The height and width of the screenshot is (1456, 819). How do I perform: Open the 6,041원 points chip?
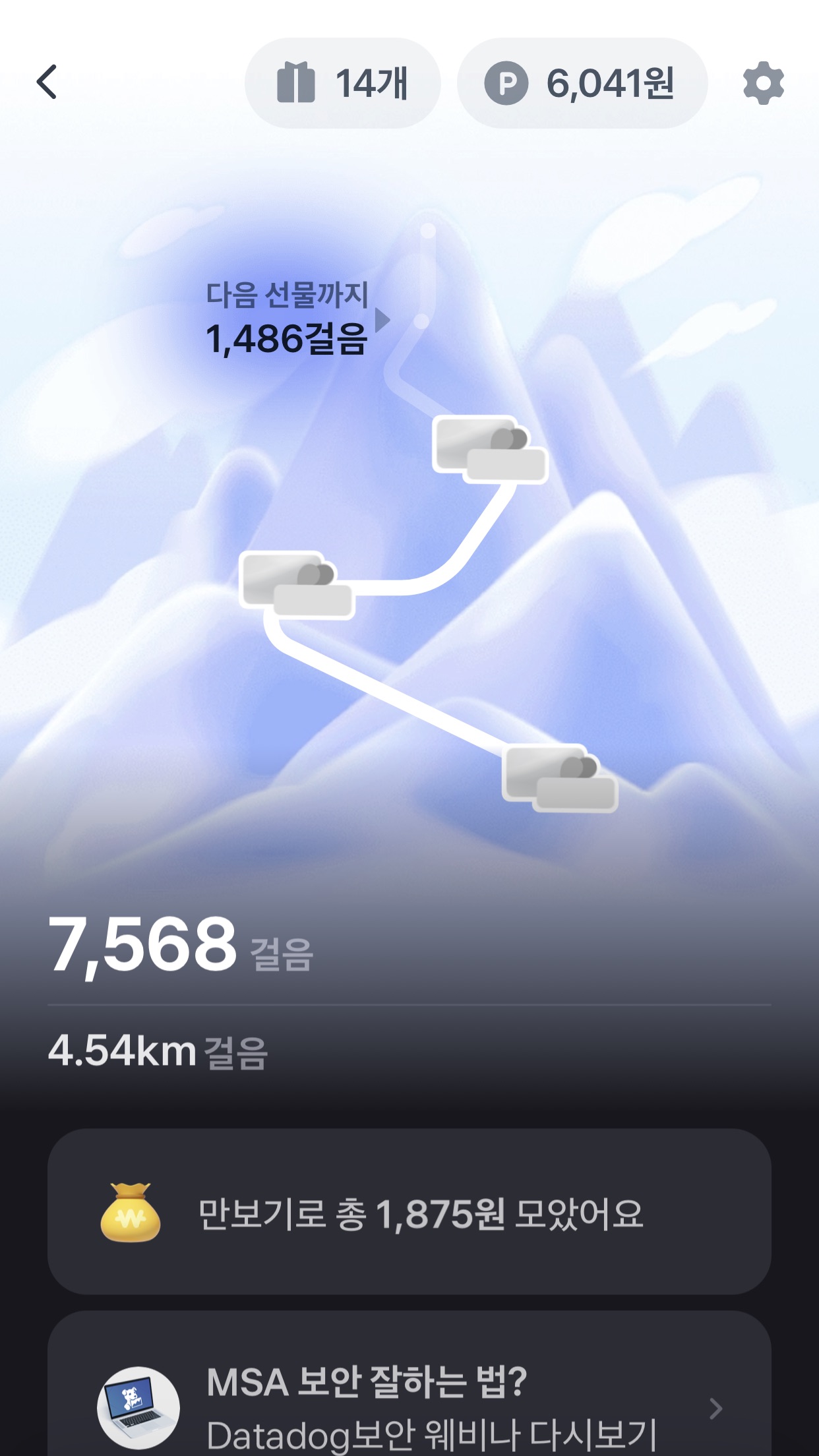pos(582,83)
